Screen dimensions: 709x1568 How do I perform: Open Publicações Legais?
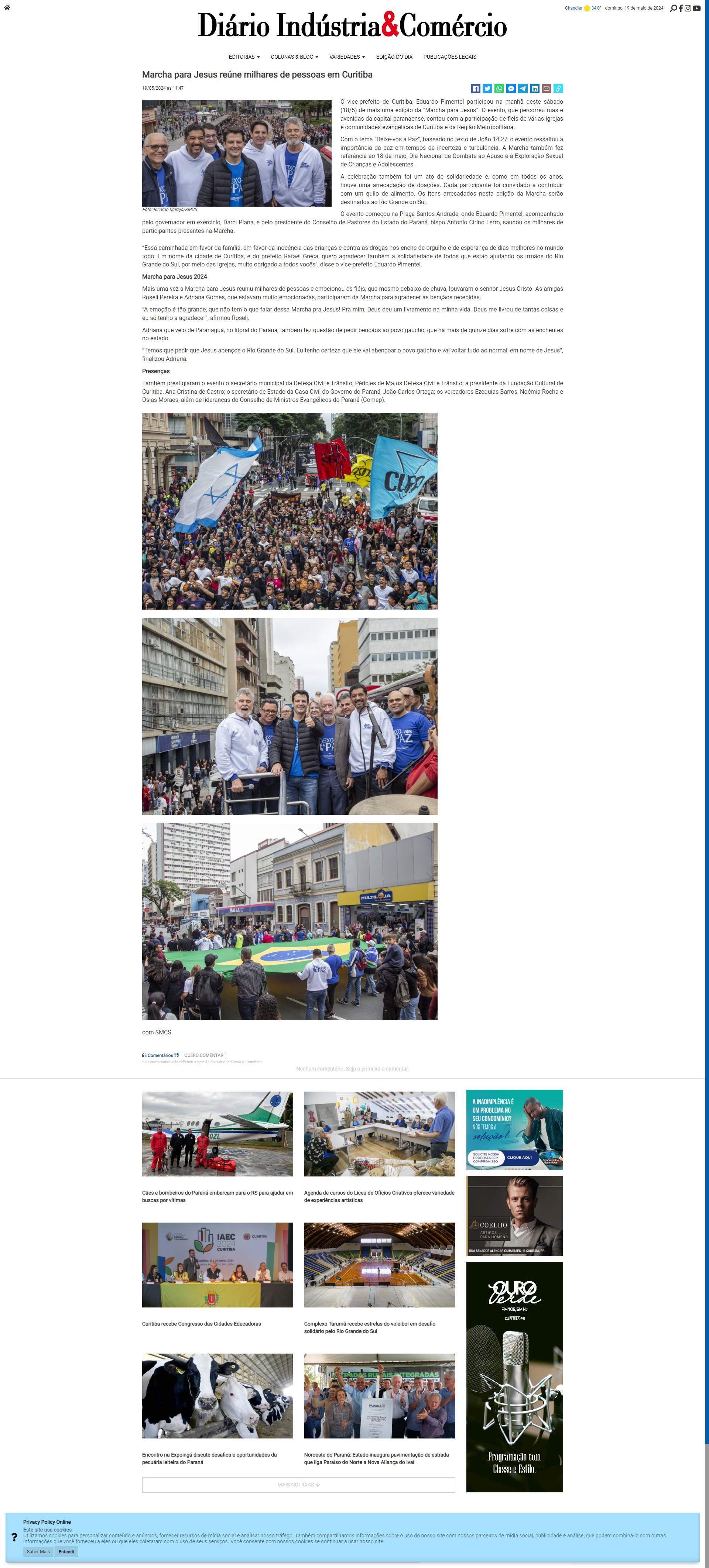[449, 57]
